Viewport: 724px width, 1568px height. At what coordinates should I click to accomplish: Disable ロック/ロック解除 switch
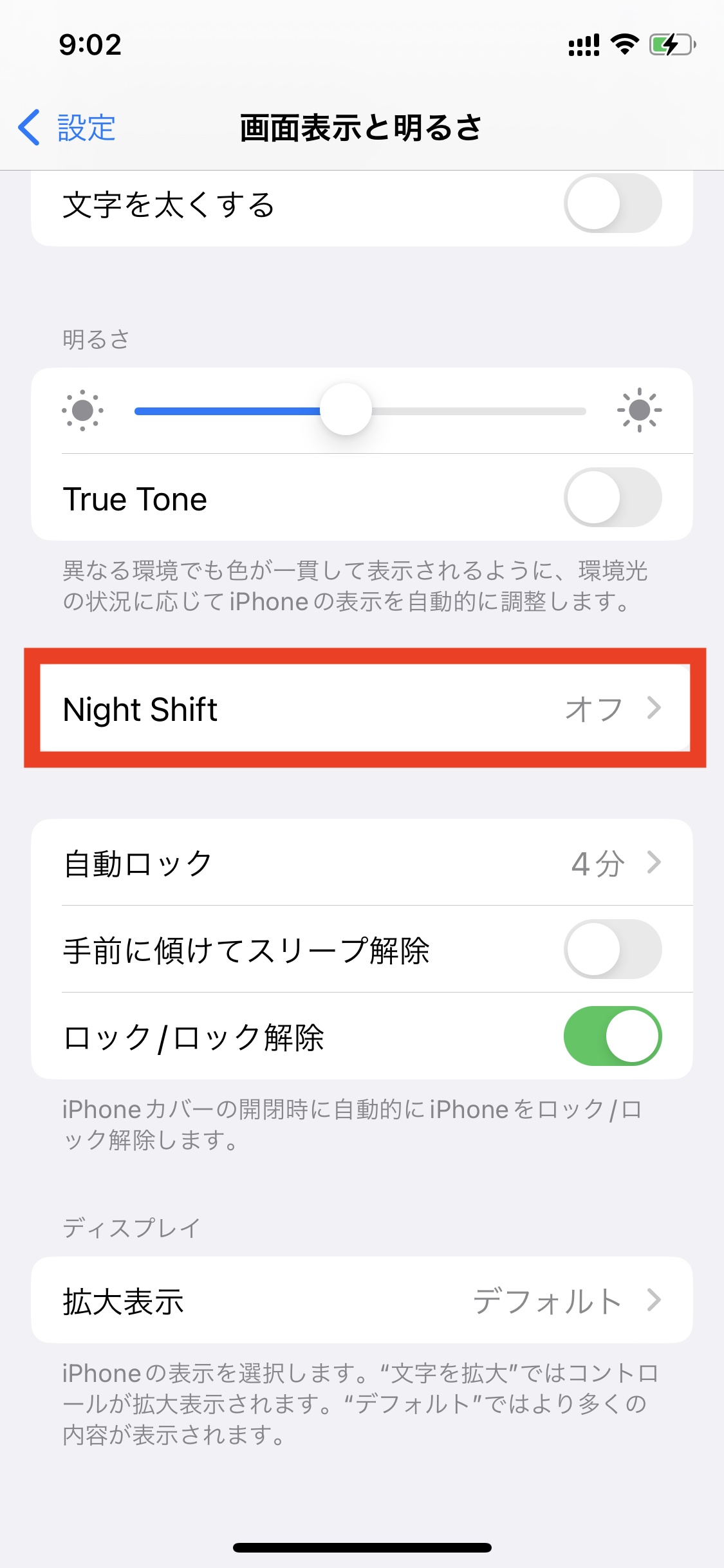(612, 1036)
